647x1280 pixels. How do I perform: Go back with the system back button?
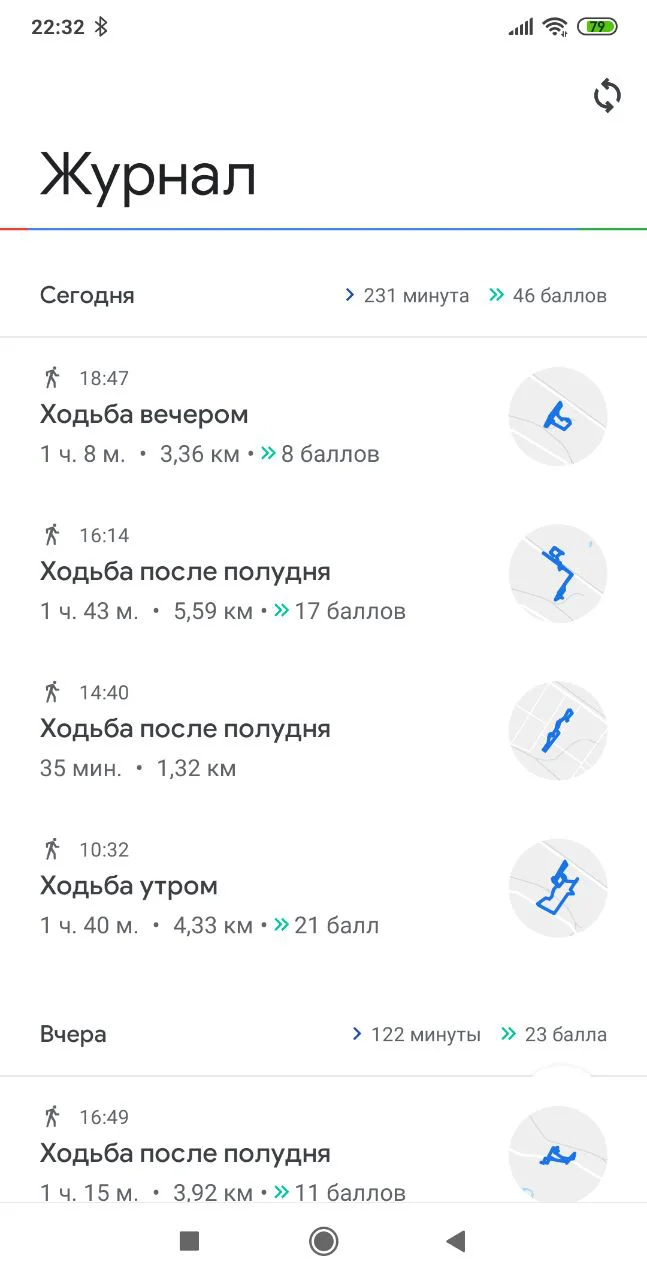coord(456,1242)
